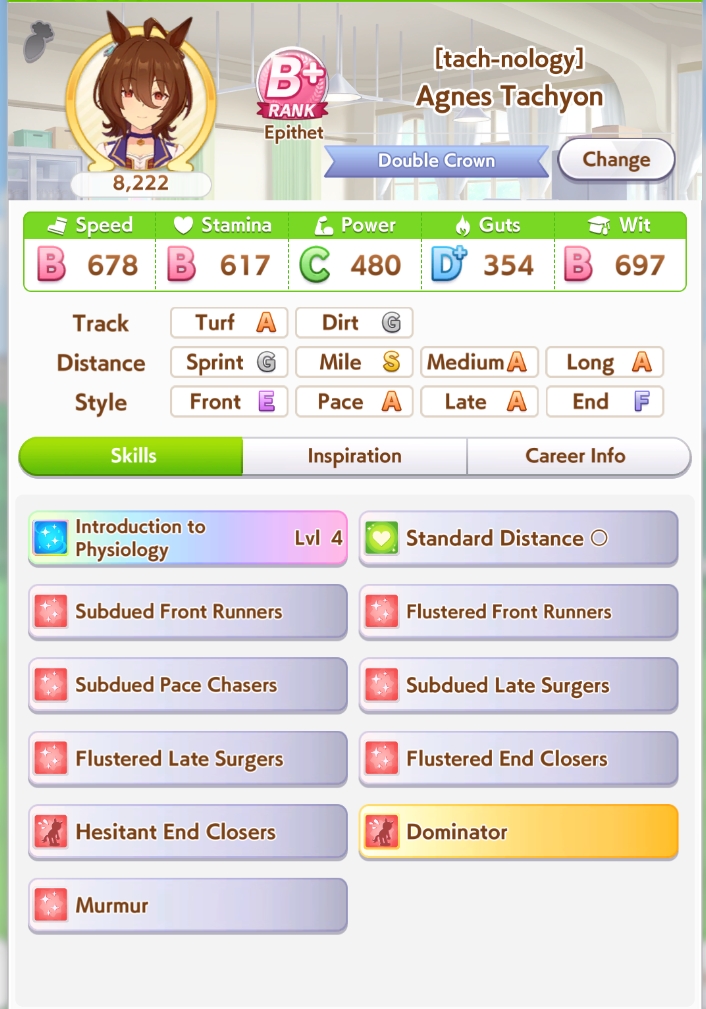706x1009 pixels.
Task: Switch to the Inspiration tab
Action: (x=354, y=456)
